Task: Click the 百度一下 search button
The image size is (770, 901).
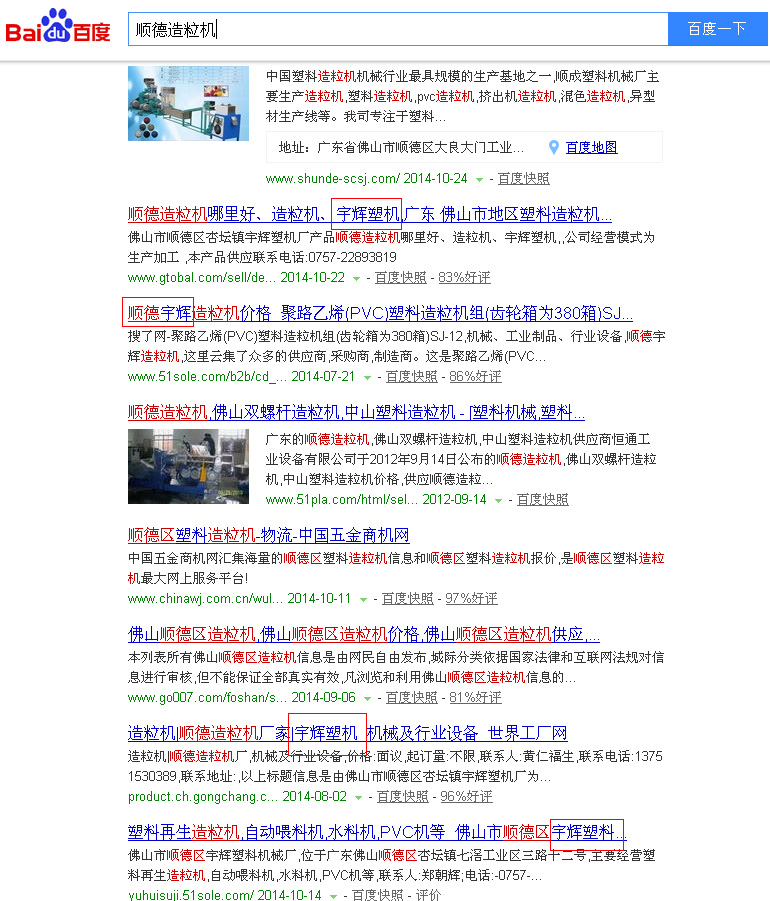Action: [717, 29]
